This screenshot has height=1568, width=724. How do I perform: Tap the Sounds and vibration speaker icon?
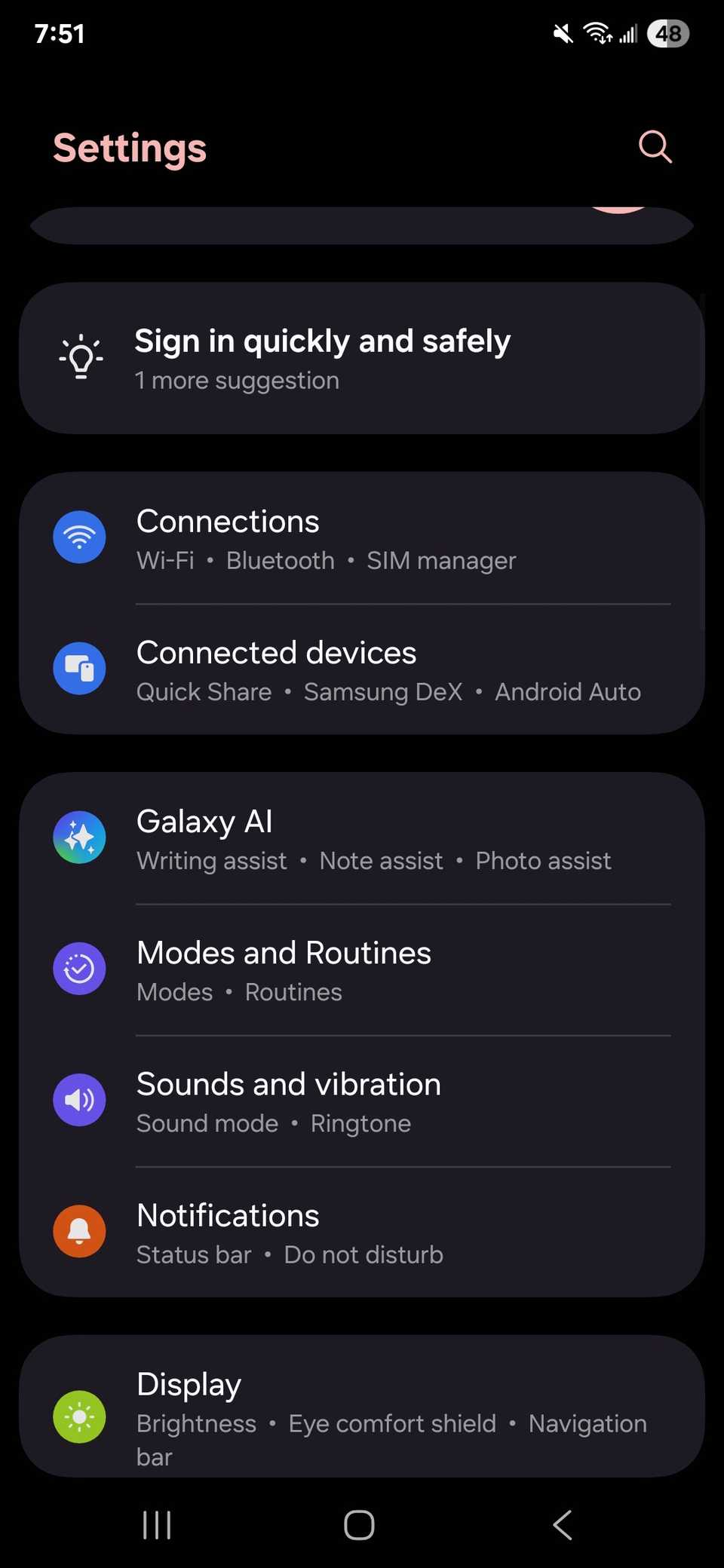click(x=79, y=1100)
